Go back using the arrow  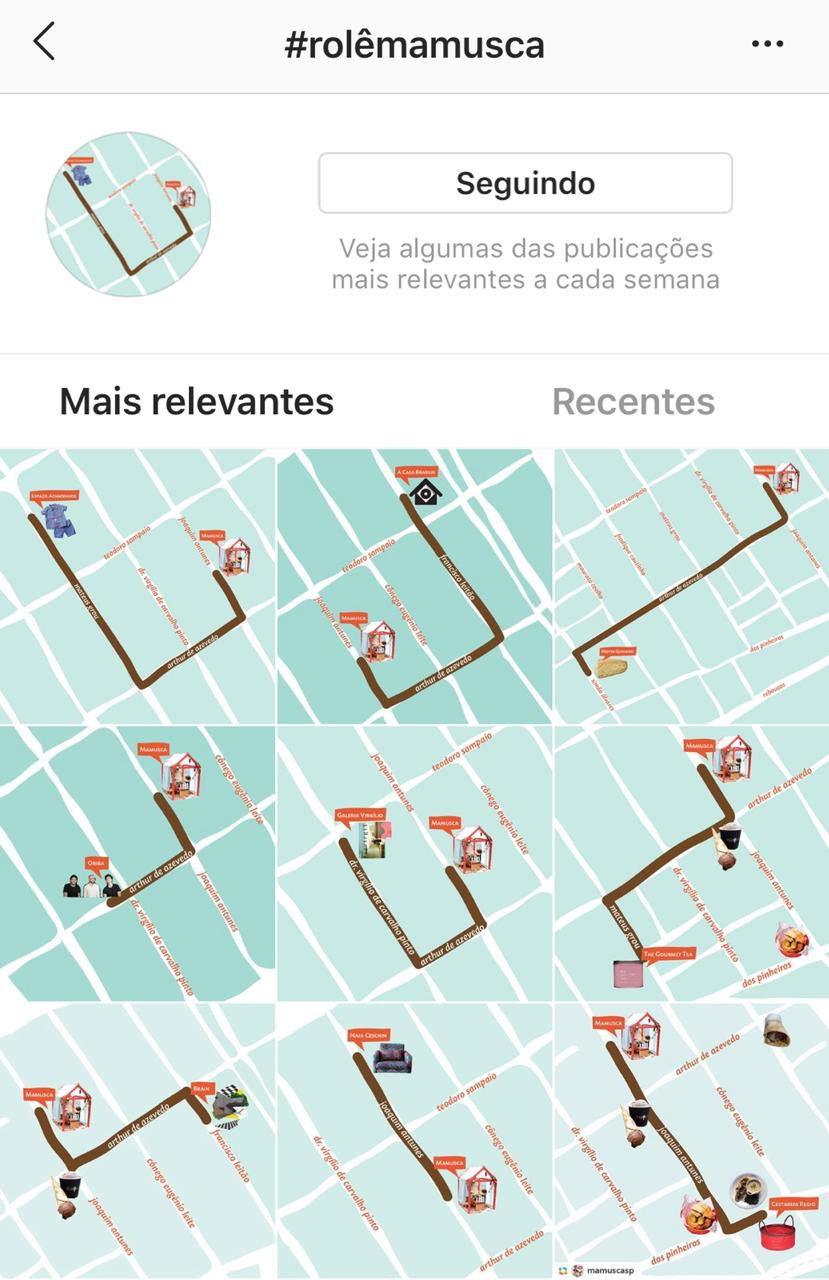[44, 43]
